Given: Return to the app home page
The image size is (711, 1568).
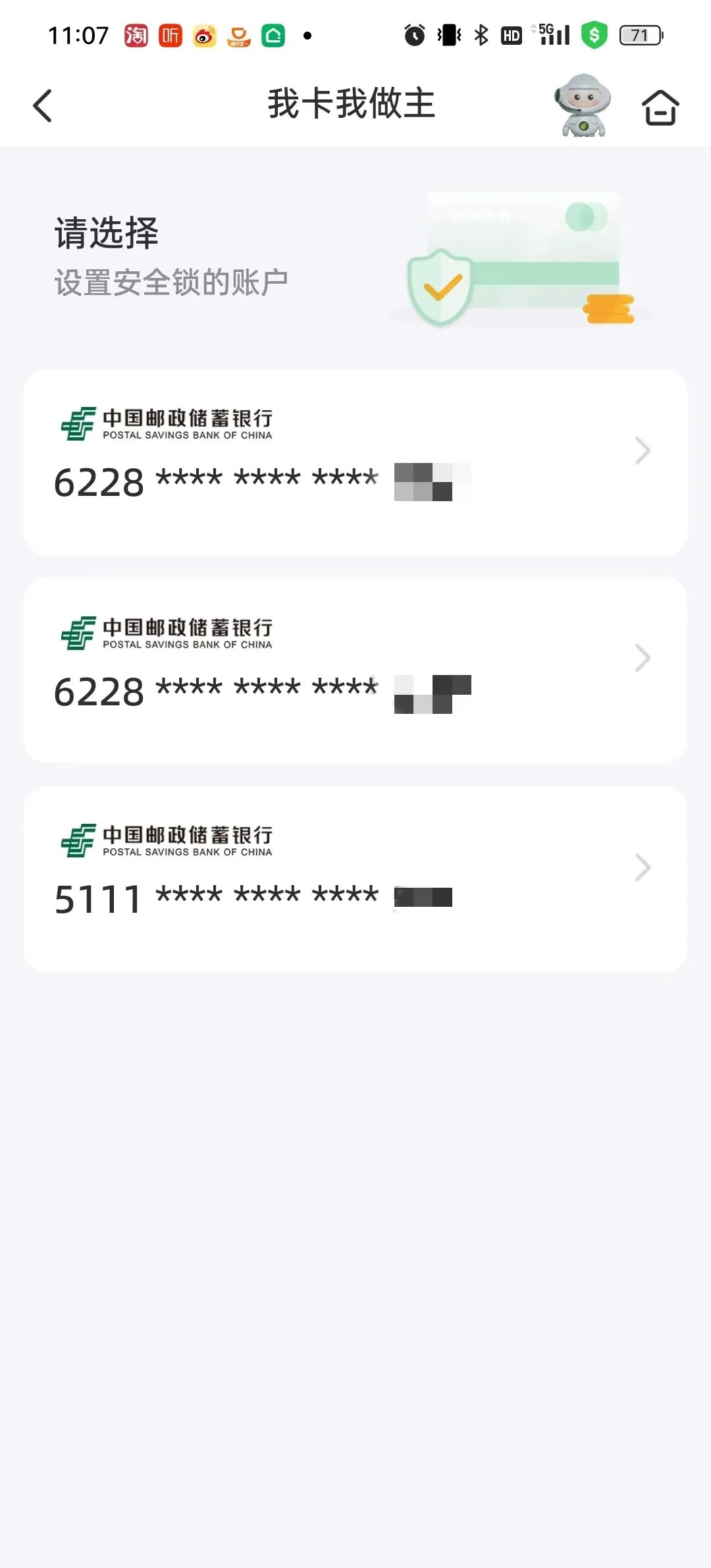Looking at the screenshot, I should click(660, 107).
